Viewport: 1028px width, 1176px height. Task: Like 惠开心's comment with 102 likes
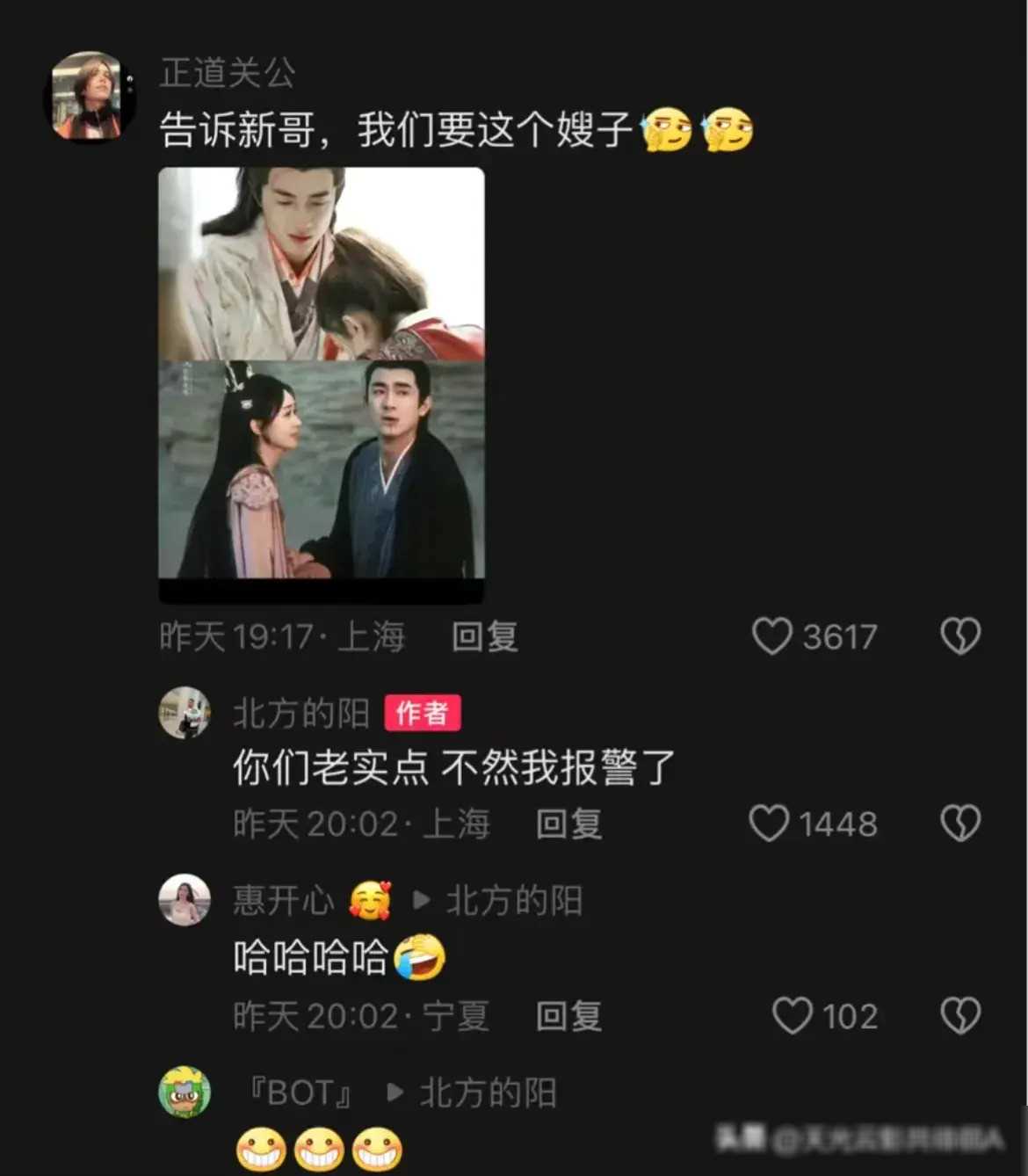click(x=792, y=1016)
